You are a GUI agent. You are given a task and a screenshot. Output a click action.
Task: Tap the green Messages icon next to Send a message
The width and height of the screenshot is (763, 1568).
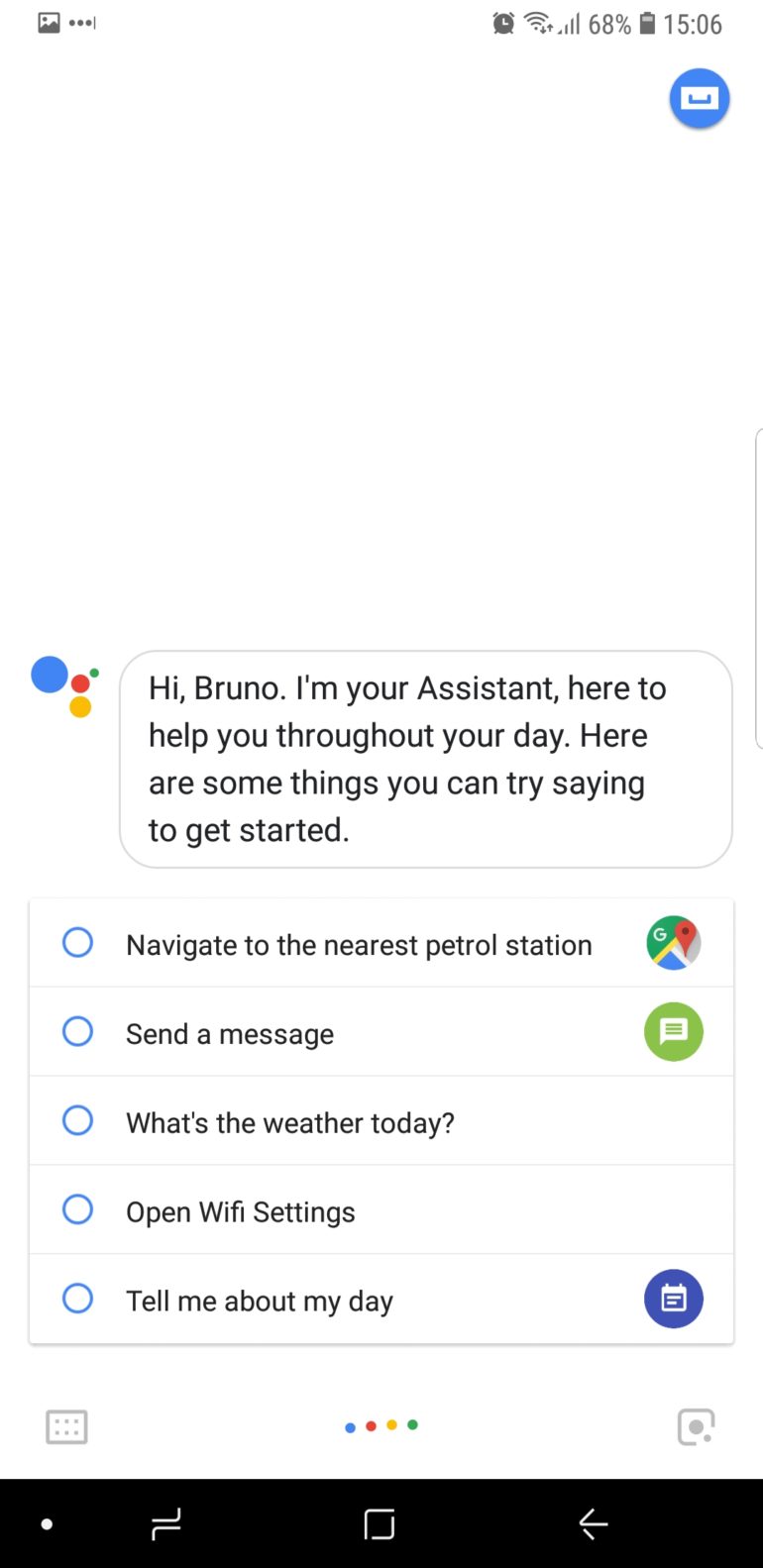tap(673, 1032)
